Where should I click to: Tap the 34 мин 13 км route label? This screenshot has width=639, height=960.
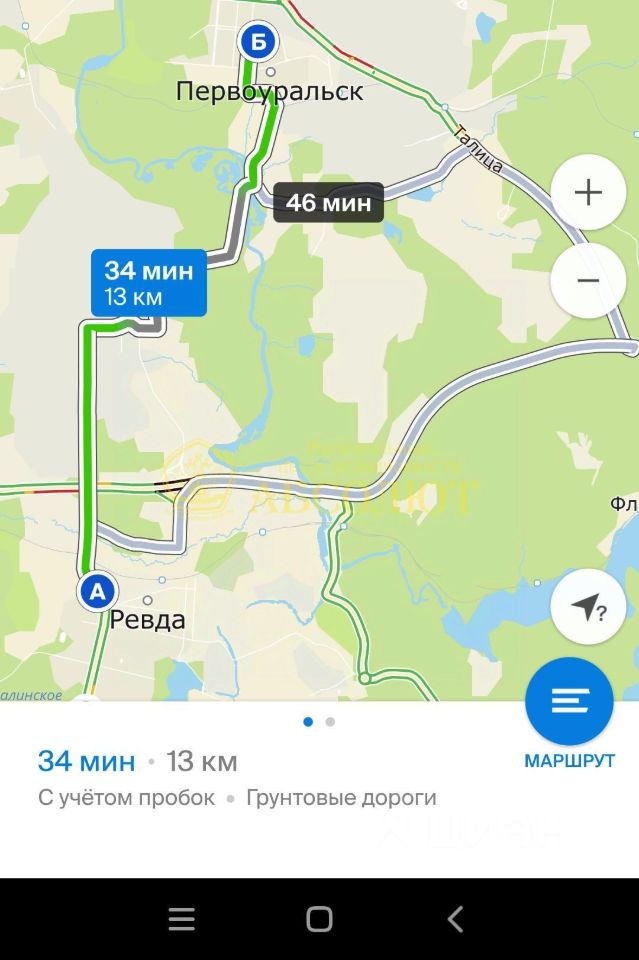(148, 283)
